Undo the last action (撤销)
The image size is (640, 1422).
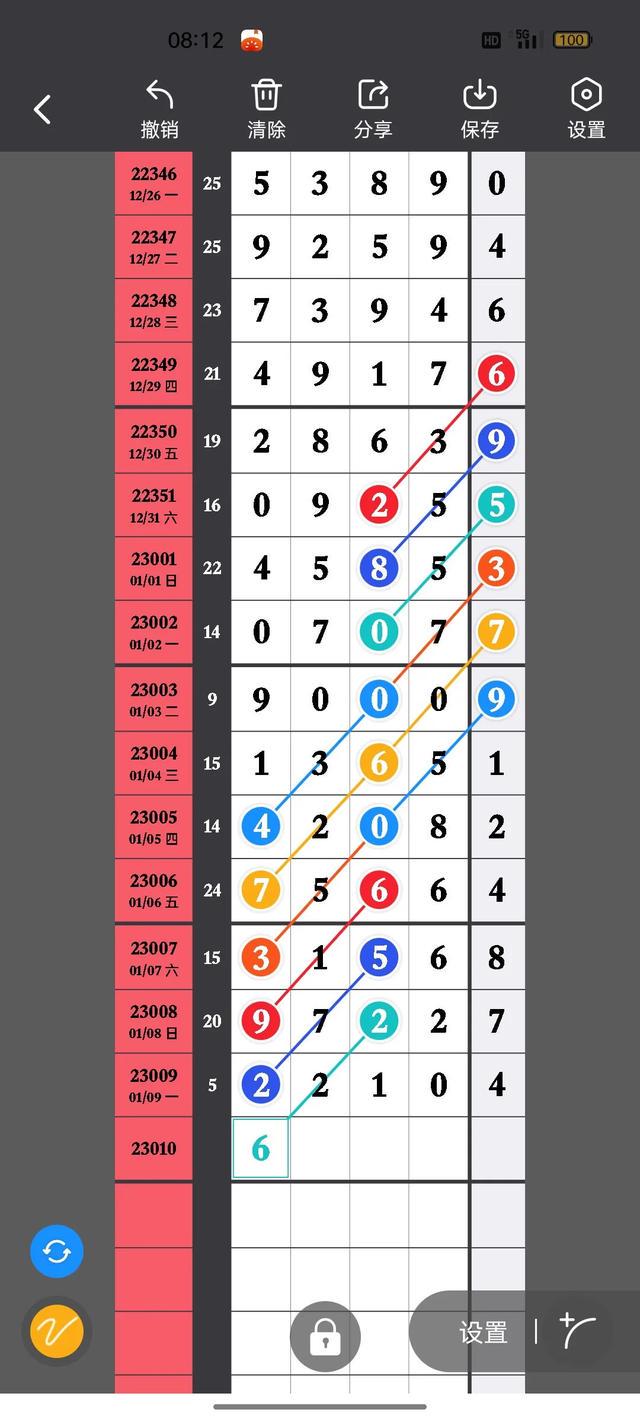pyautogui.click(x=160, y=109)
